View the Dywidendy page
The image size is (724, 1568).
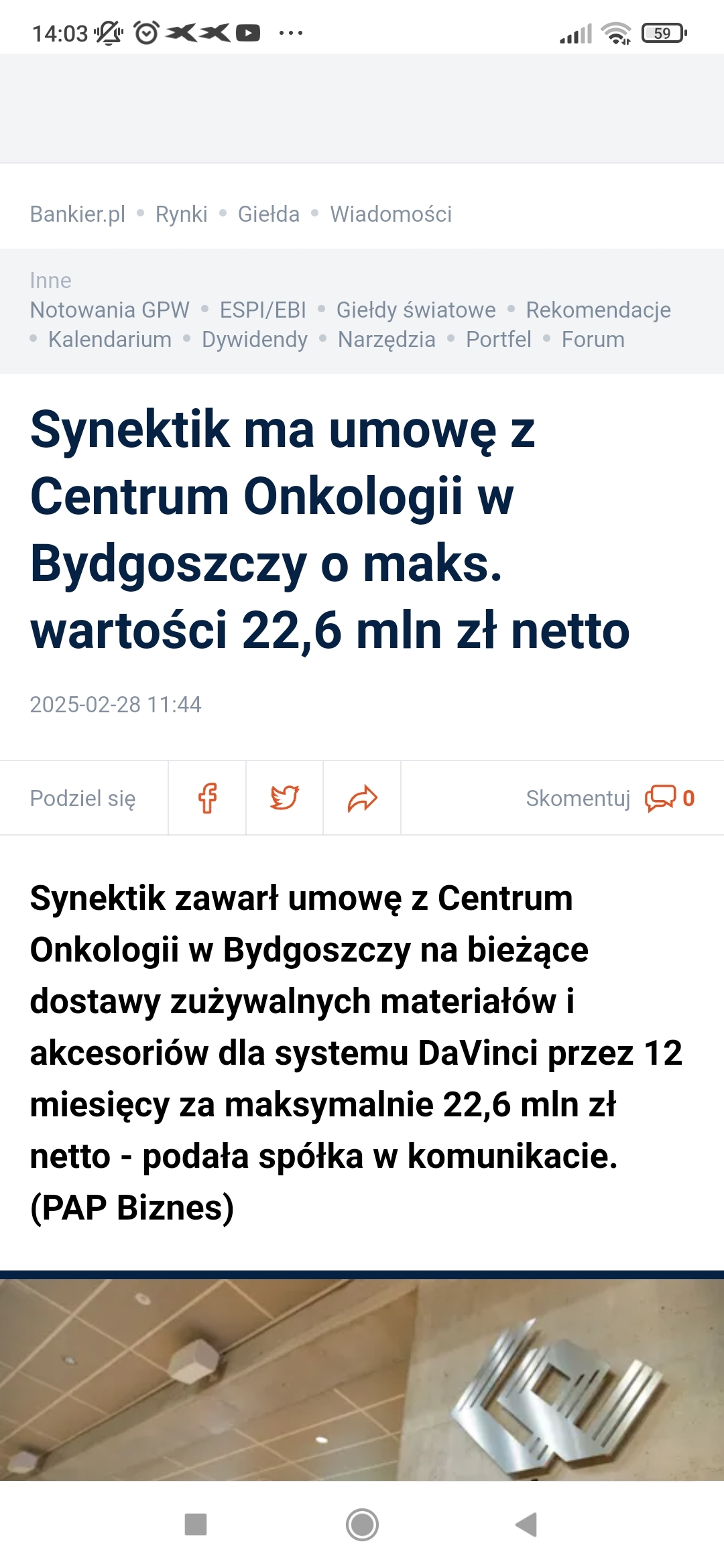coord(254,339)
